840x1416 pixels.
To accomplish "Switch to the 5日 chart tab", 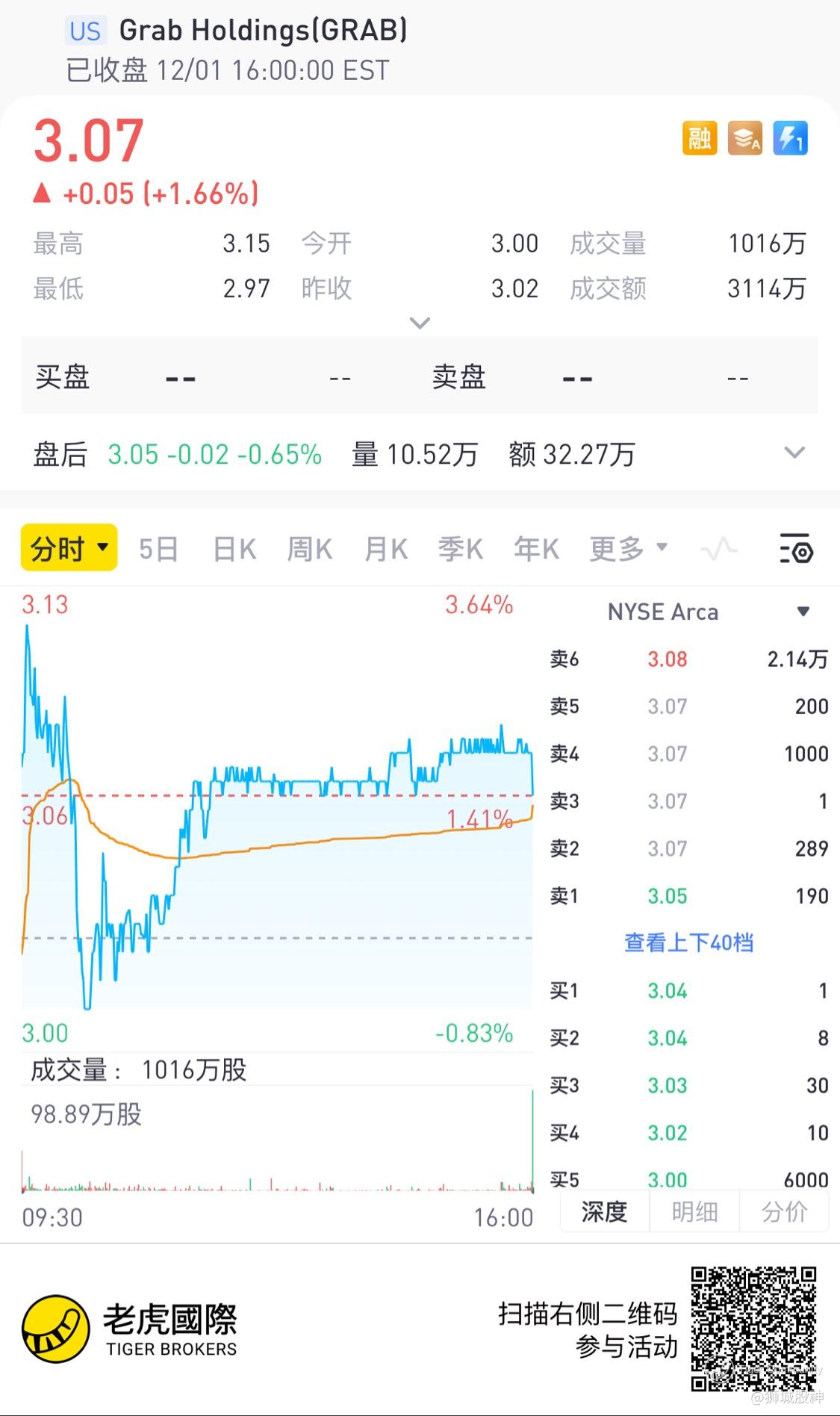I will point(158,549).
